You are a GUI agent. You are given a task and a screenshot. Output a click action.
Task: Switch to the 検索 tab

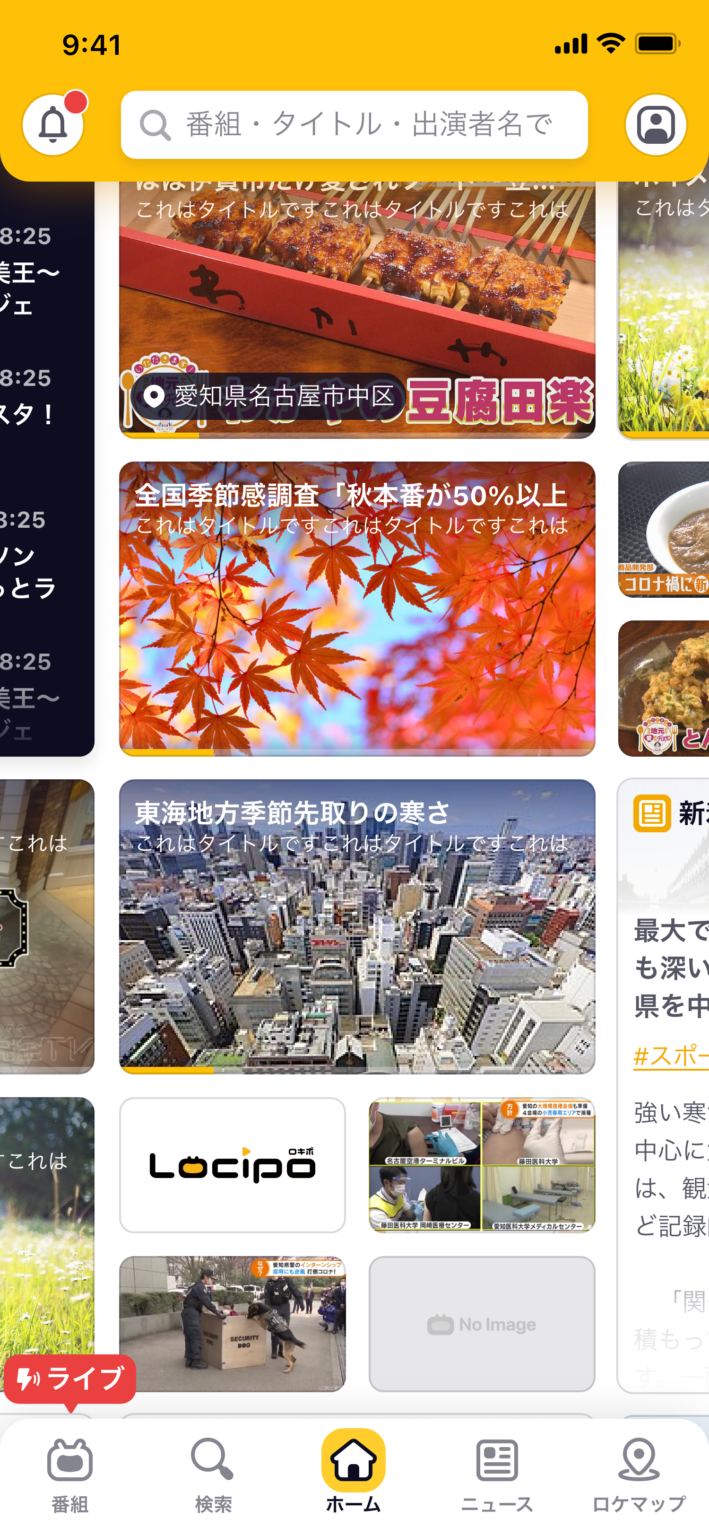click(213, 1475)
